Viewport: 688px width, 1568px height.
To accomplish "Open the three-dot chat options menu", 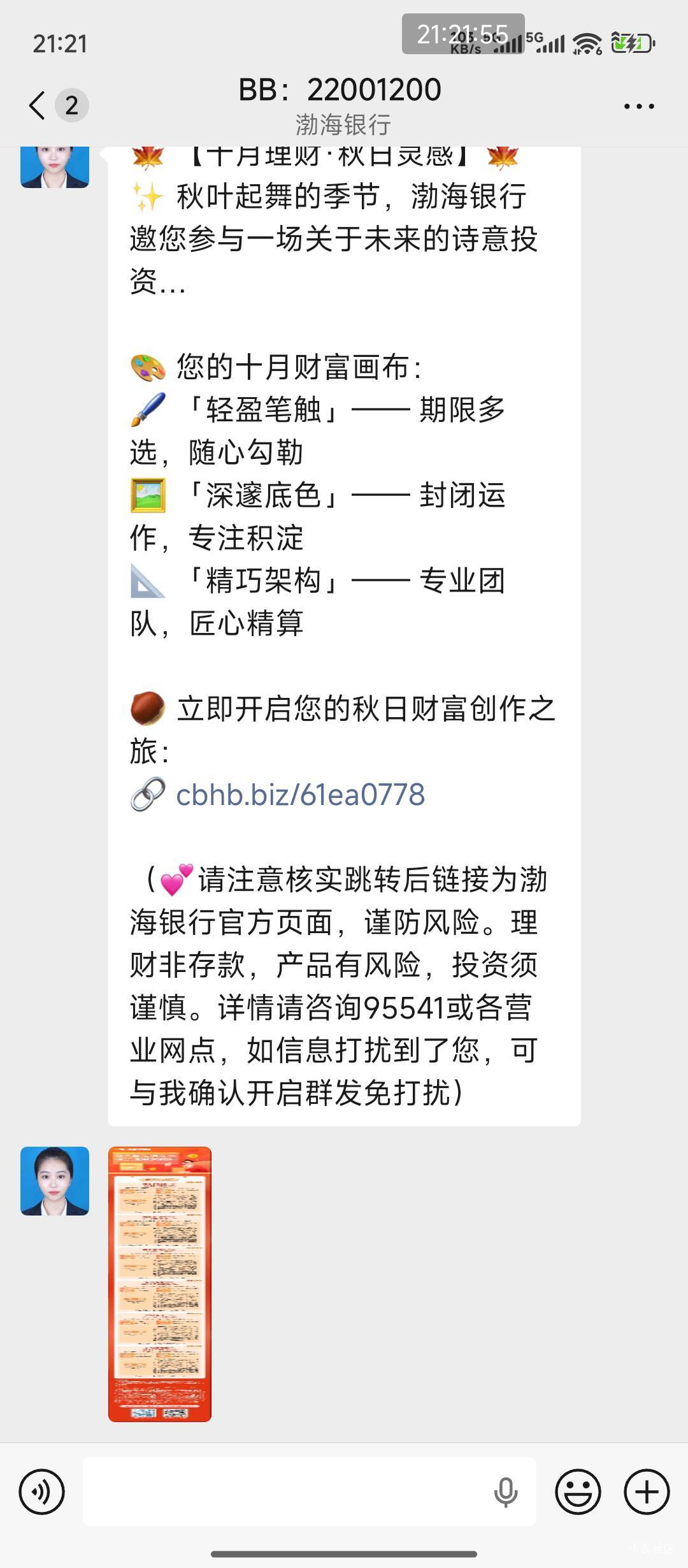I will [x=639, y=106].
